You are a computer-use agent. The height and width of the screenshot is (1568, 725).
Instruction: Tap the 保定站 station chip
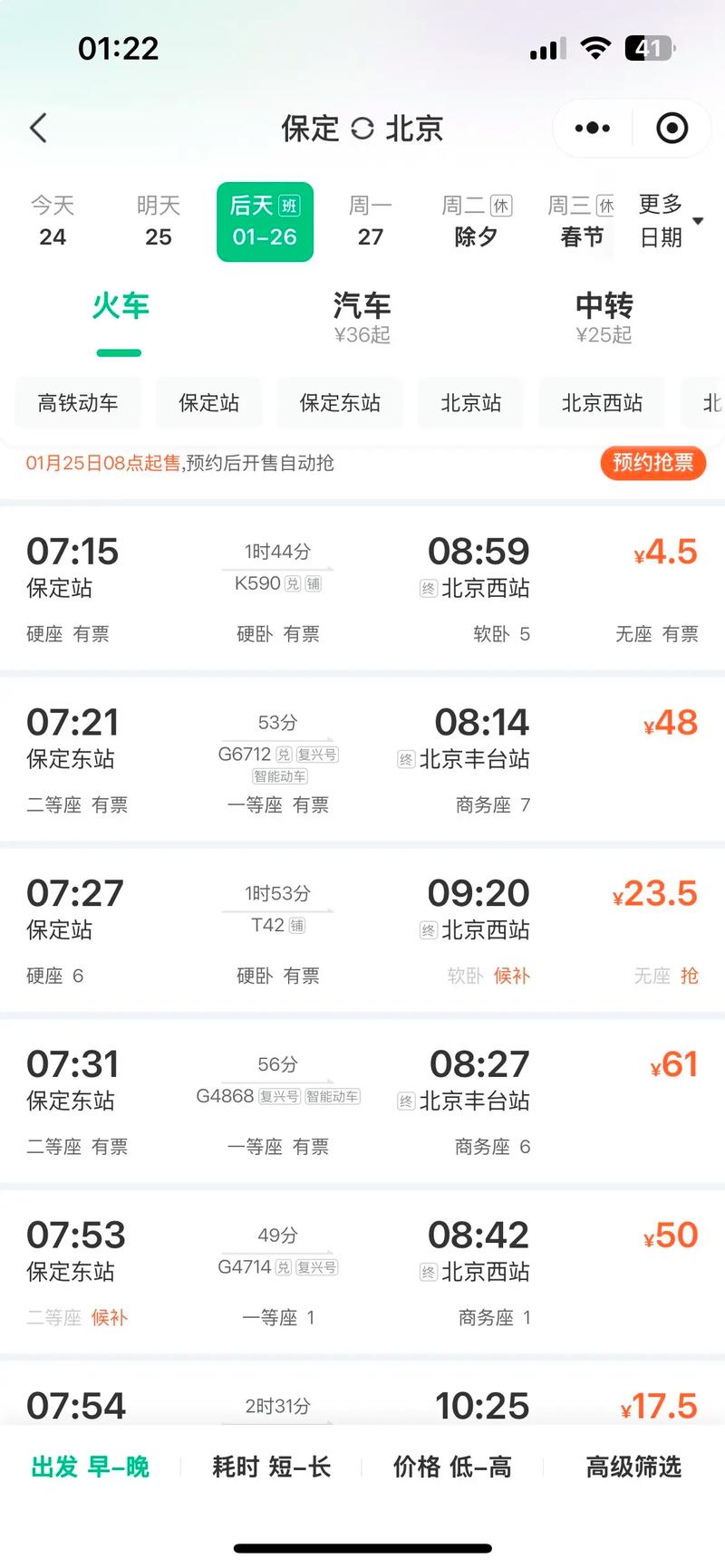click(209, 402)
